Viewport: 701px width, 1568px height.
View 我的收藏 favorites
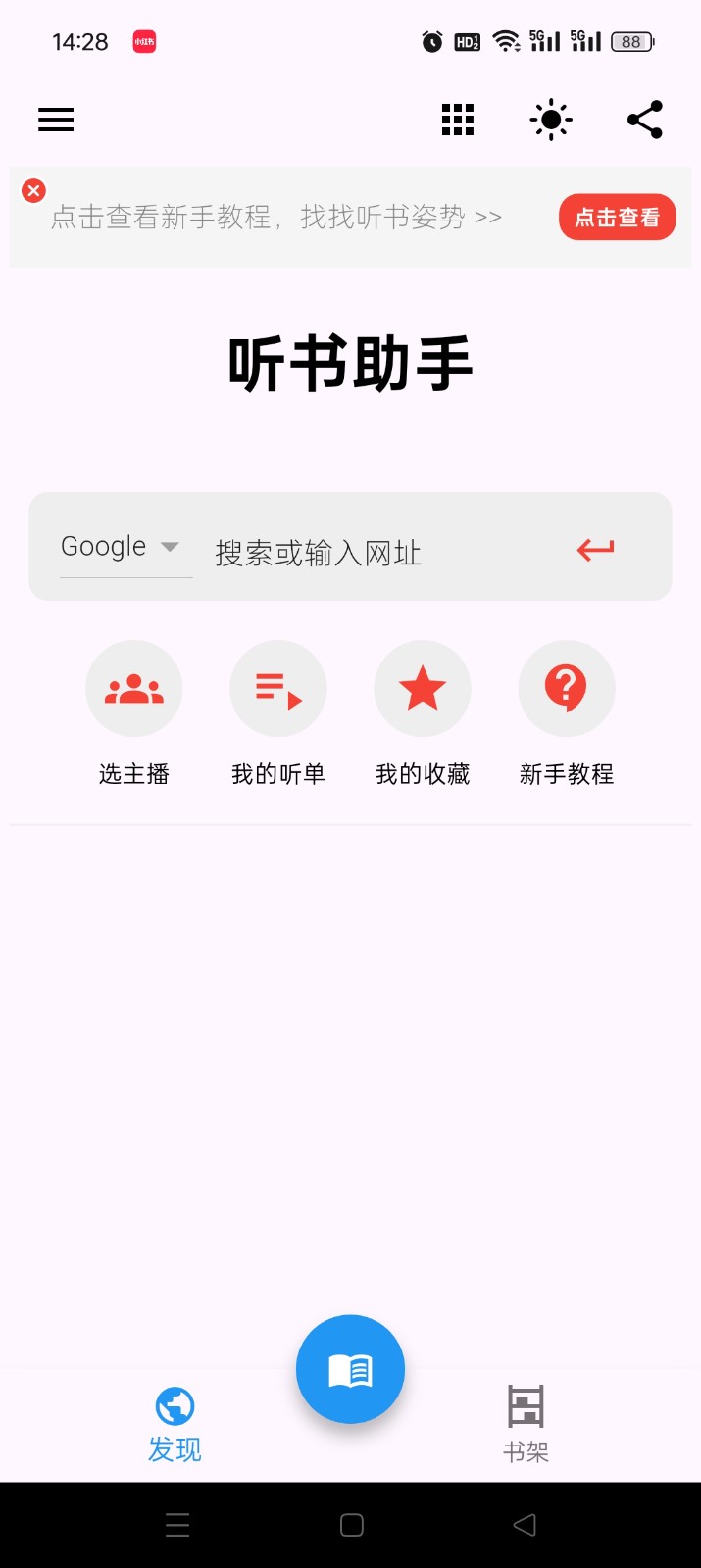point(423,689)
